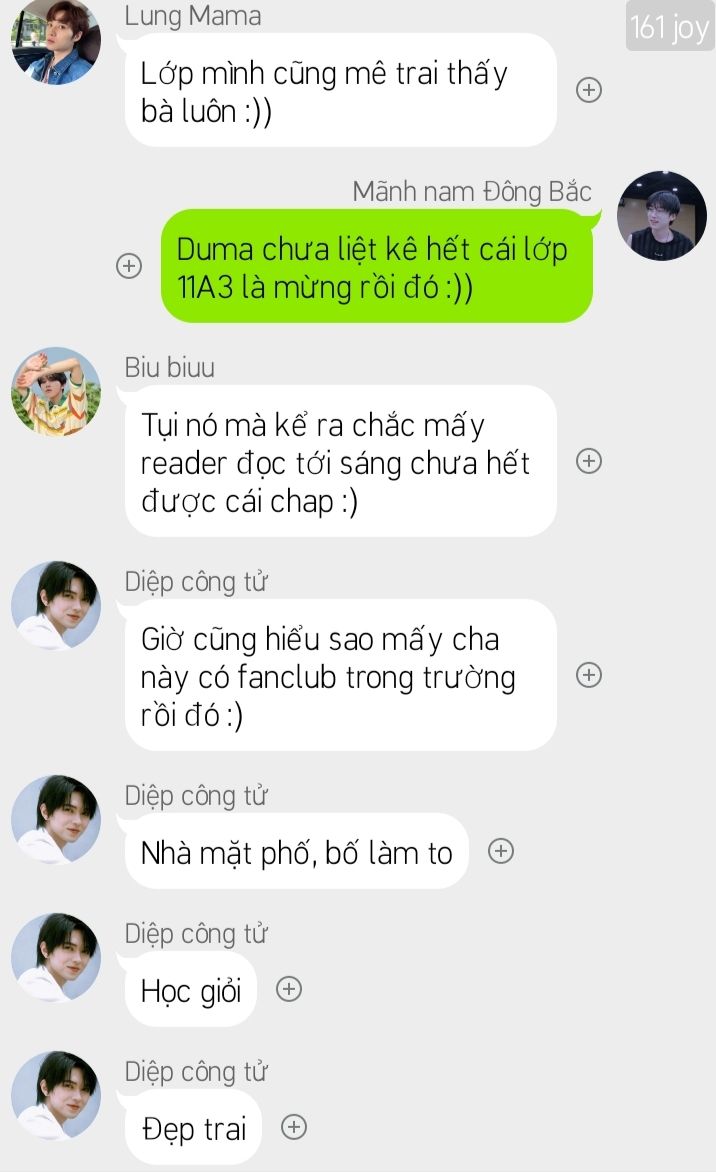Tap the plus icon next to the green 11A3 message
716x1172 pixels.
129,266
